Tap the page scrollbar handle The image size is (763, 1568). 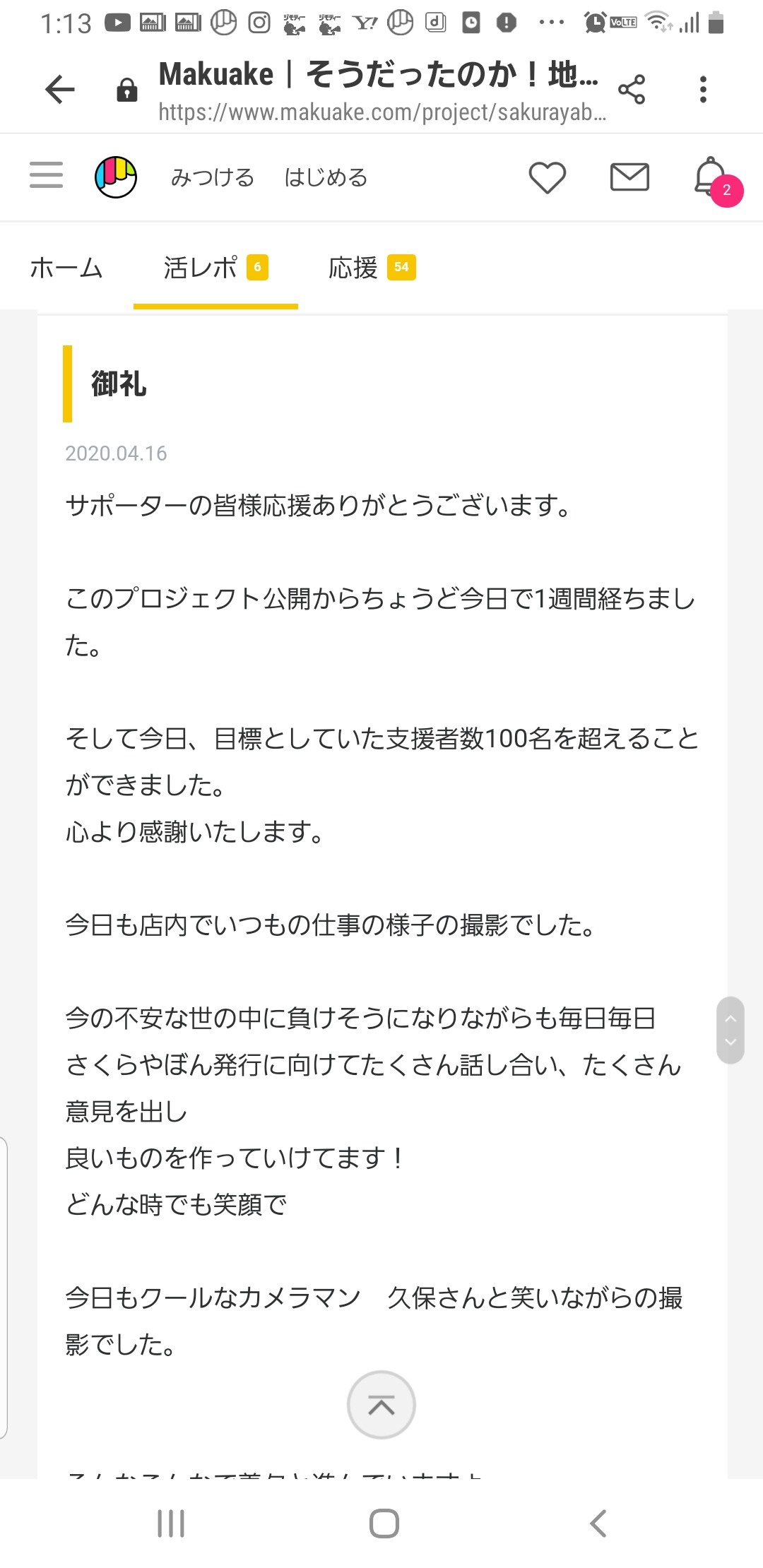pyautogui.click(x=731, y=1030)
